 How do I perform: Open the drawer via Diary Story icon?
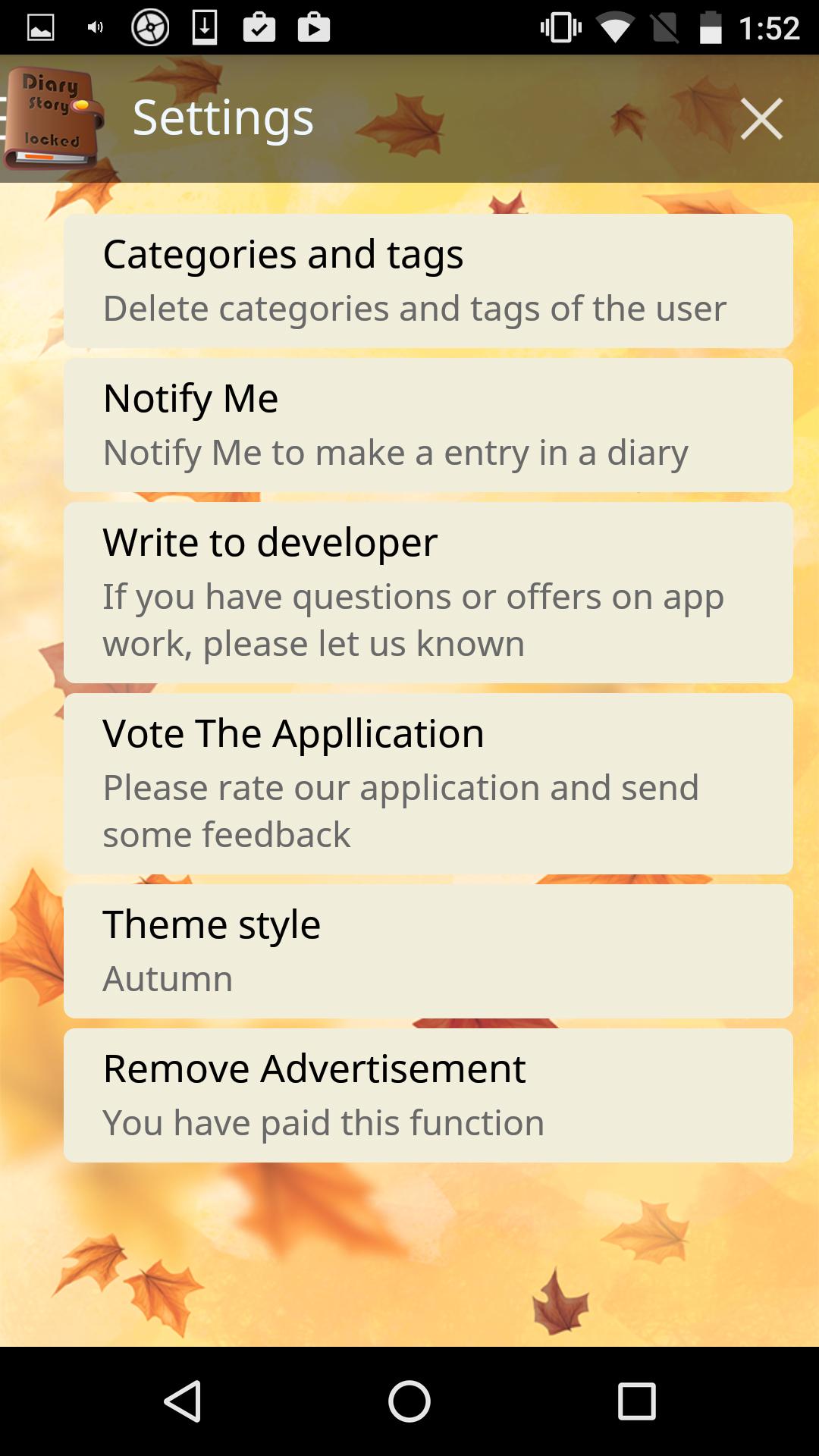52,118
